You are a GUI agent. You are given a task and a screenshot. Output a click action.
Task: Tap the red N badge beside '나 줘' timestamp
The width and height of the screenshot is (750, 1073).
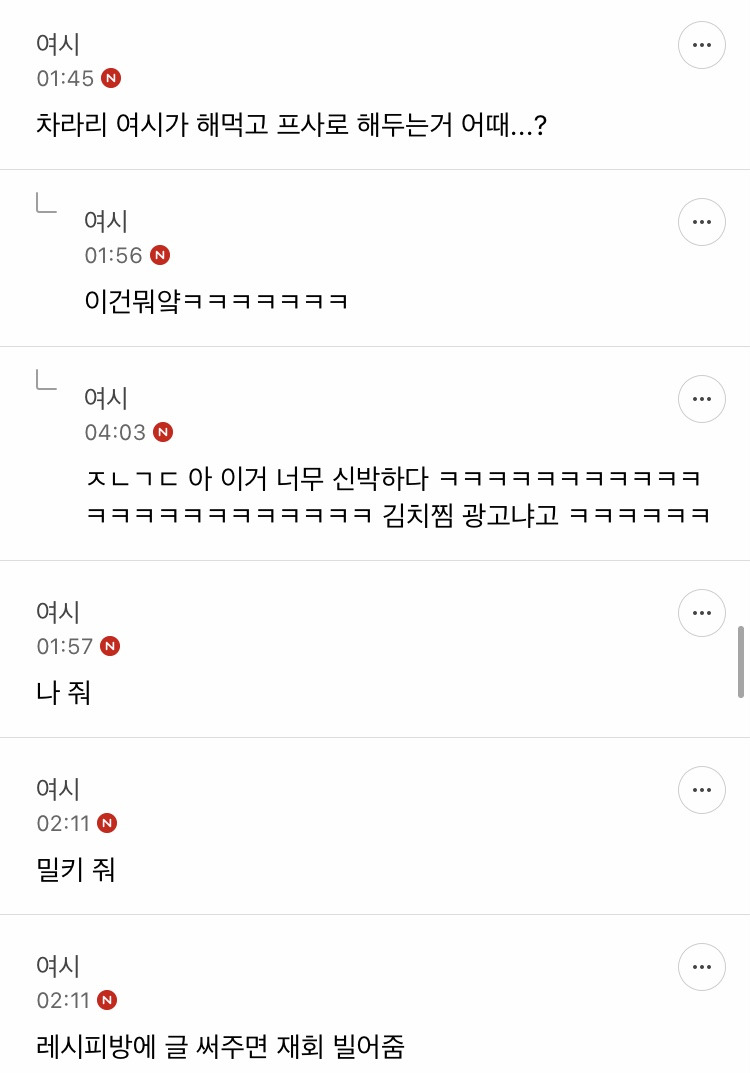coord(111,647)
